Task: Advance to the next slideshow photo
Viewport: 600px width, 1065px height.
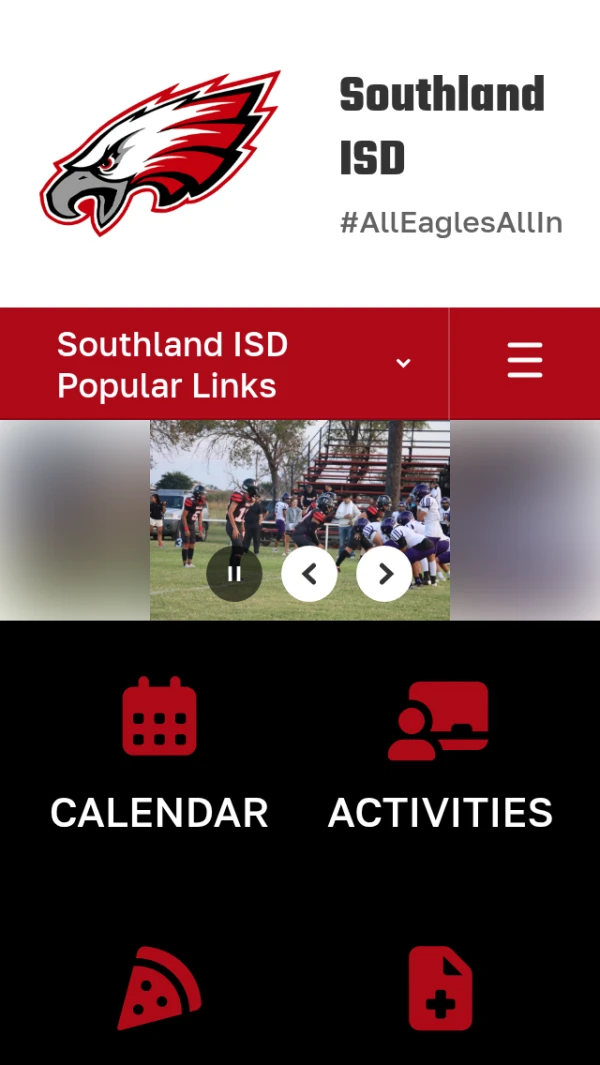Action: click(384, 574)
